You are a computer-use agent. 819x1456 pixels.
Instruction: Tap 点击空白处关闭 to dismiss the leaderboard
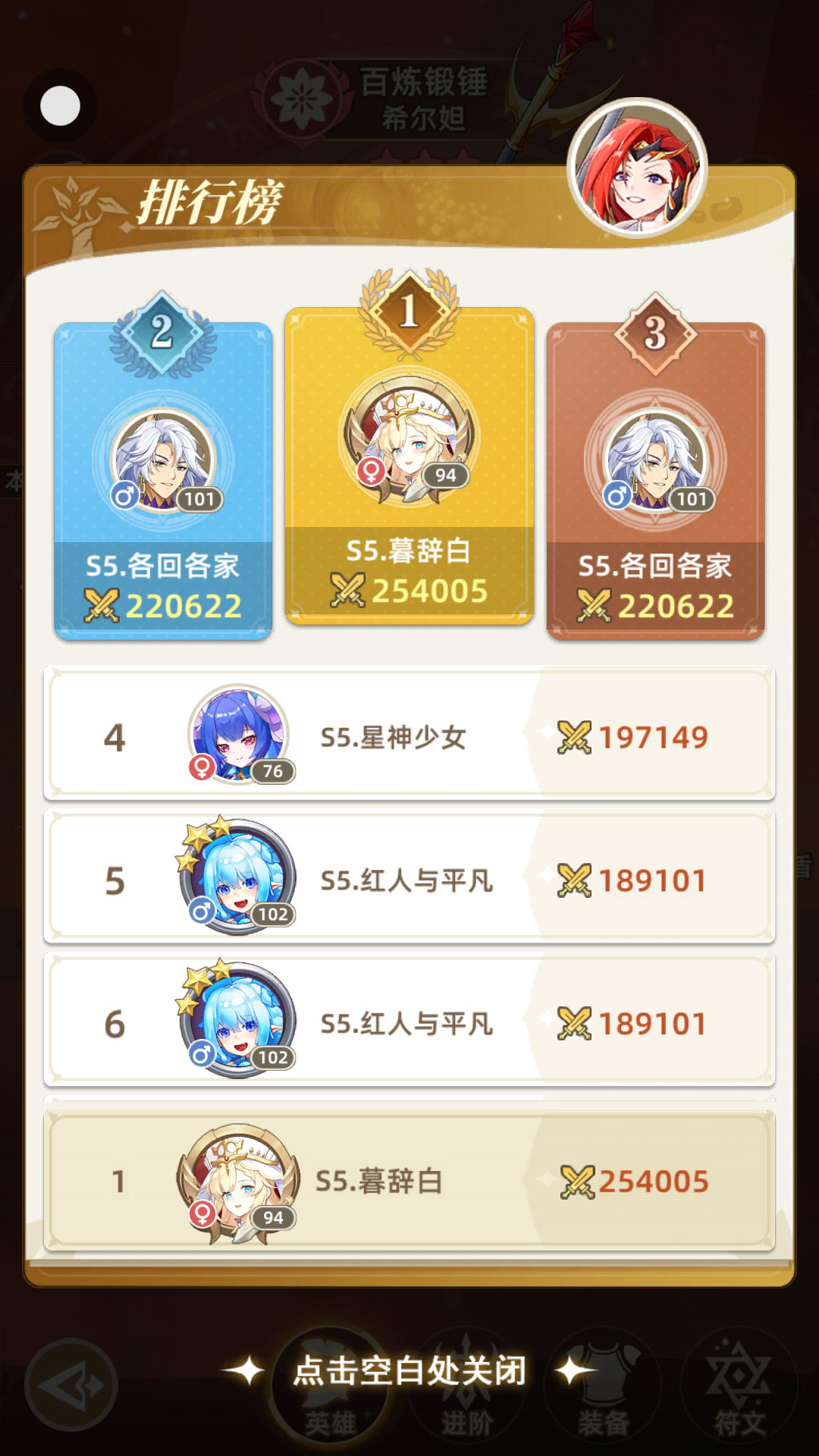coord(409,1370)
